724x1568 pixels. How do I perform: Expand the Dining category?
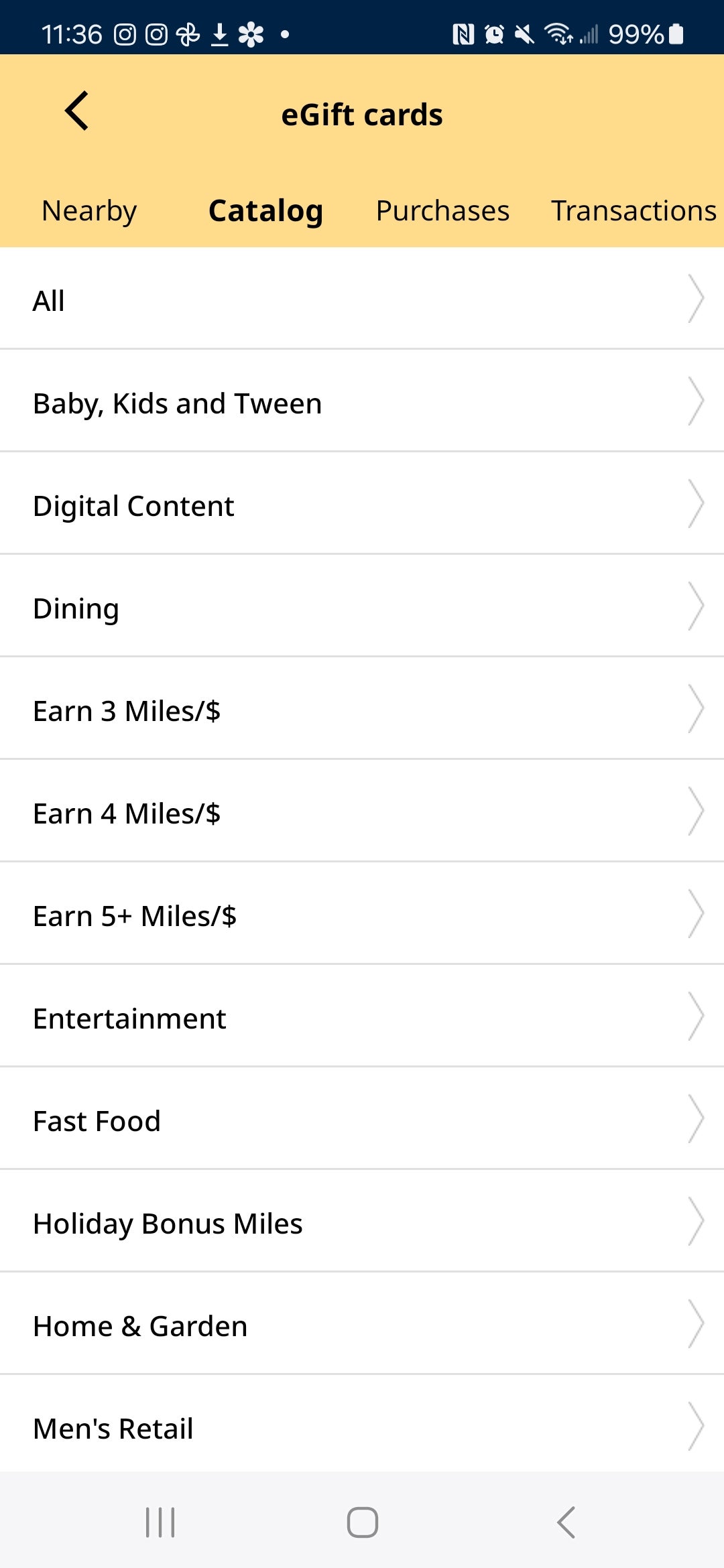click(362, 607)
